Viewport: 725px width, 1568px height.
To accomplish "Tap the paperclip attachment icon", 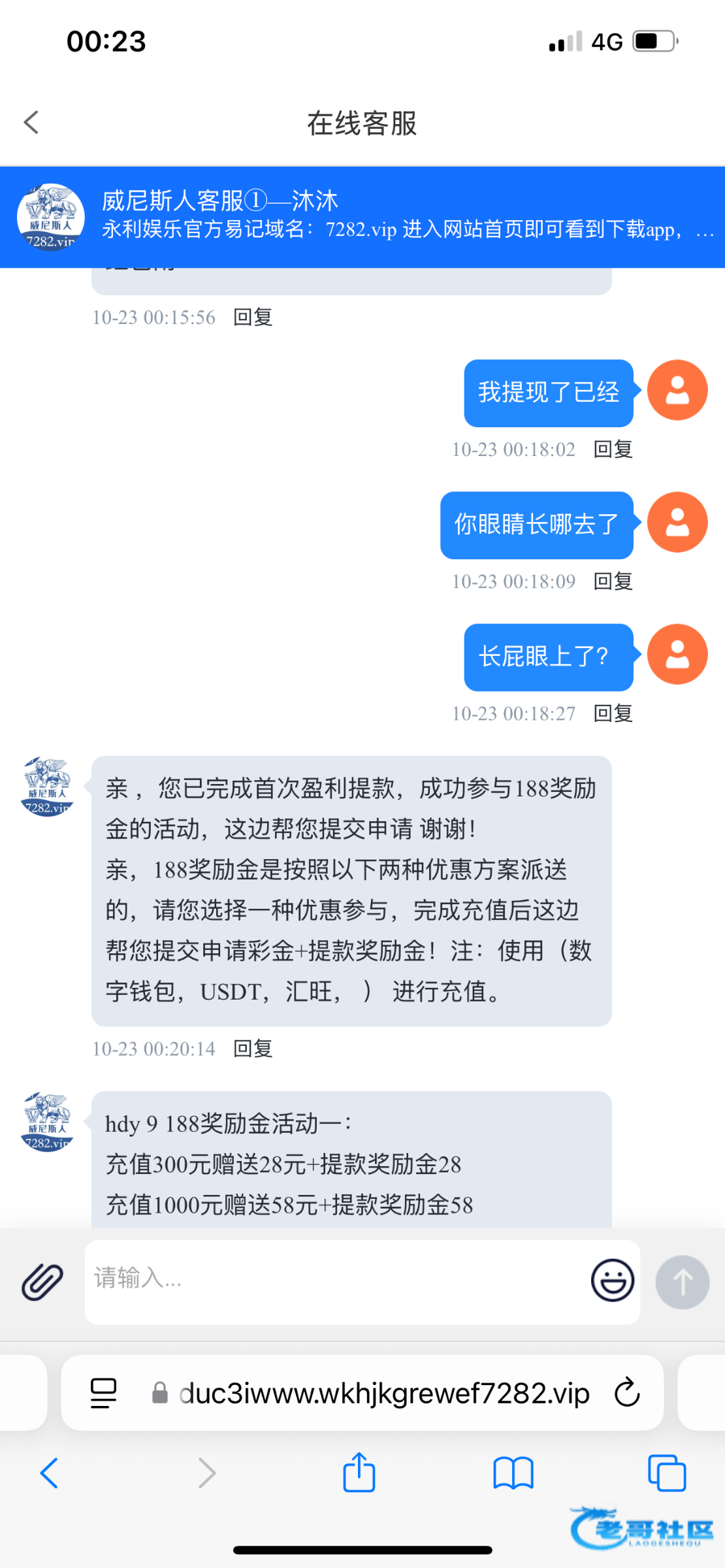I will coord(42,1281).
